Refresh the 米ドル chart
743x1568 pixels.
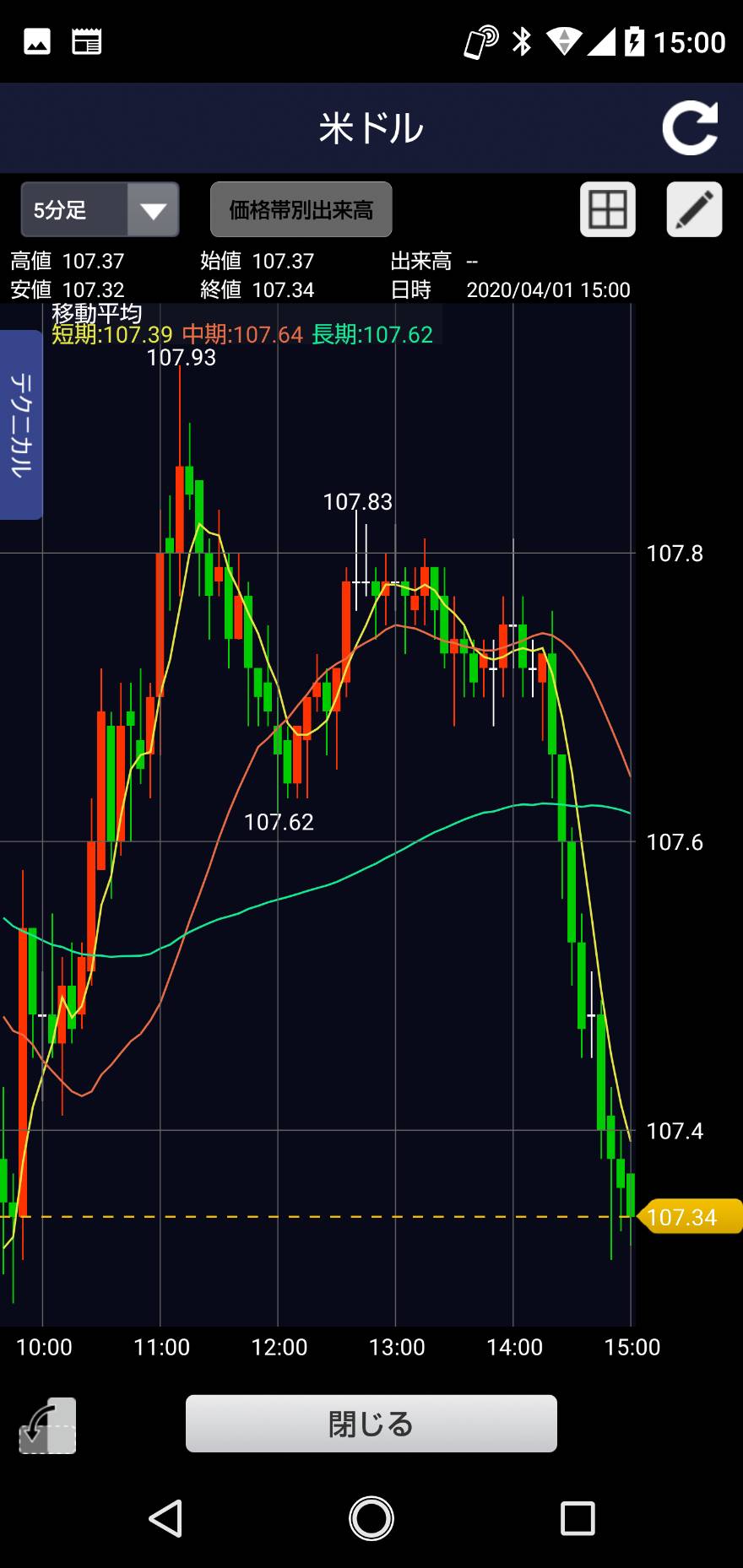click(x=690, y=128)
